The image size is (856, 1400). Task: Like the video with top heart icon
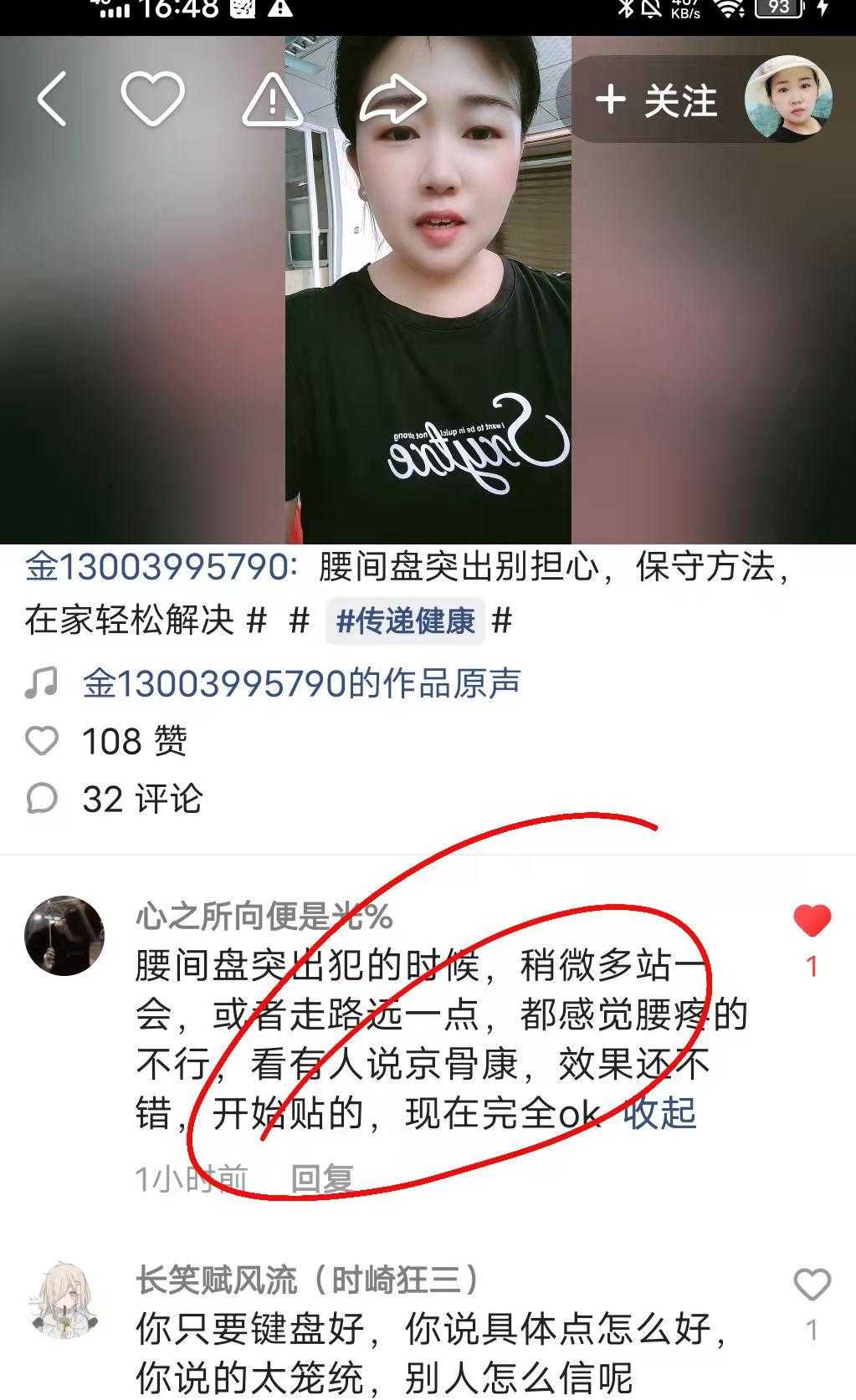(152, 99)
